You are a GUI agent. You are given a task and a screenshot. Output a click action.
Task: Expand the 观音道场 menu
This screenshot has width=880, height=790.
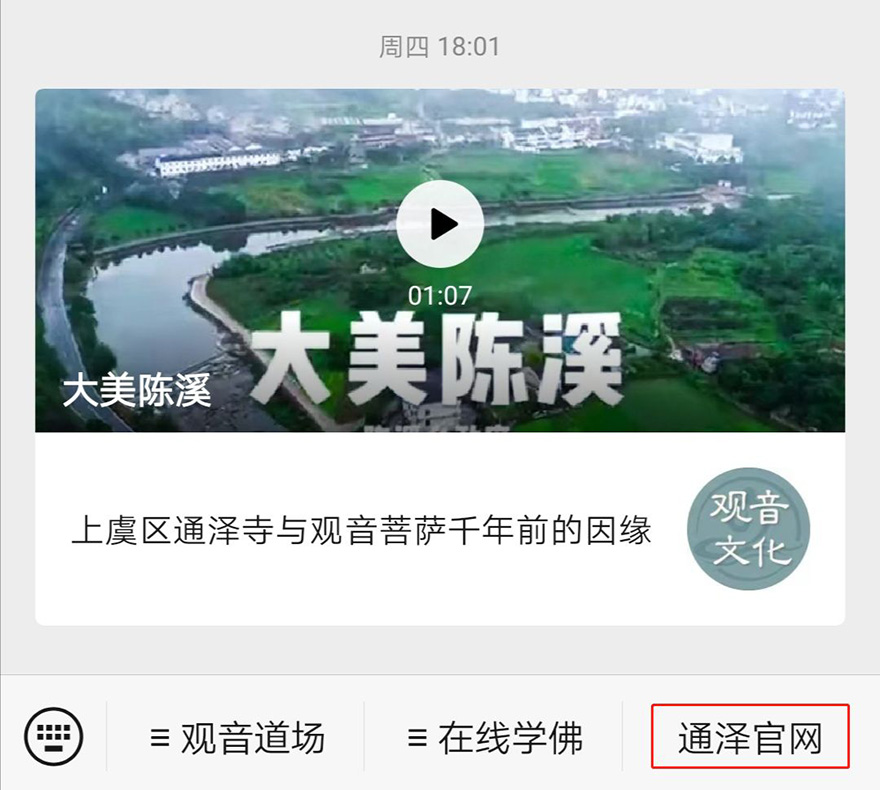(x=237, y=739)
